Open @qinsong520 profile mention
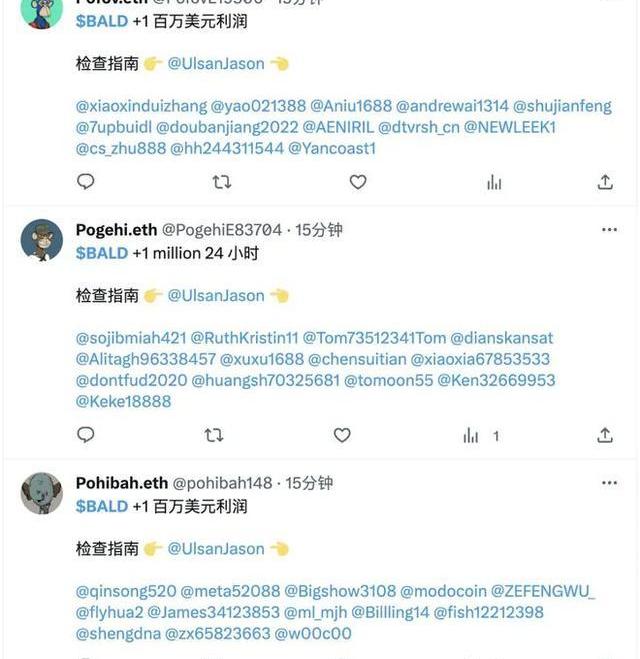 point(126,590)
